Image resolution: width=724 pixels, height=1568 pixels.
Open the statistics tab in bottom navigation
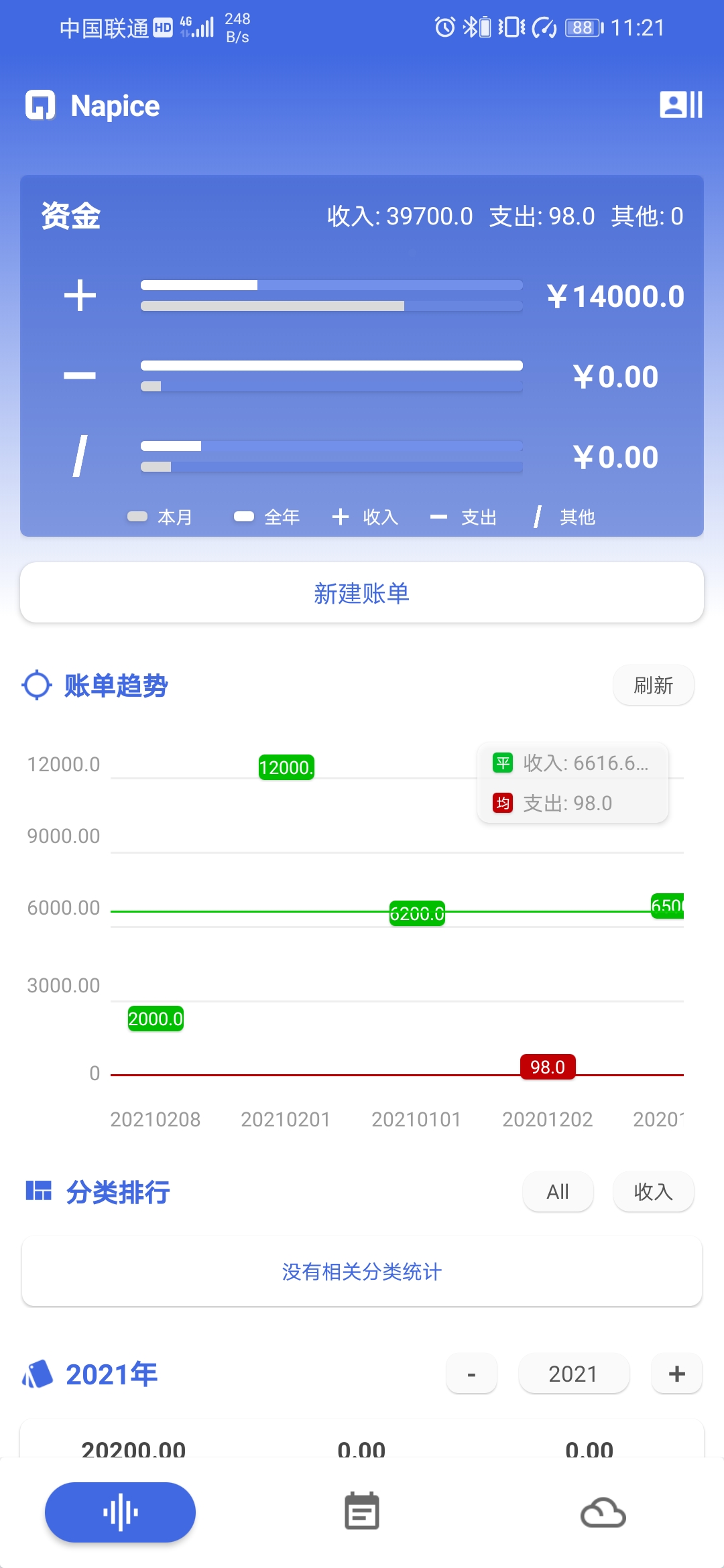[x=120, y=1512]
